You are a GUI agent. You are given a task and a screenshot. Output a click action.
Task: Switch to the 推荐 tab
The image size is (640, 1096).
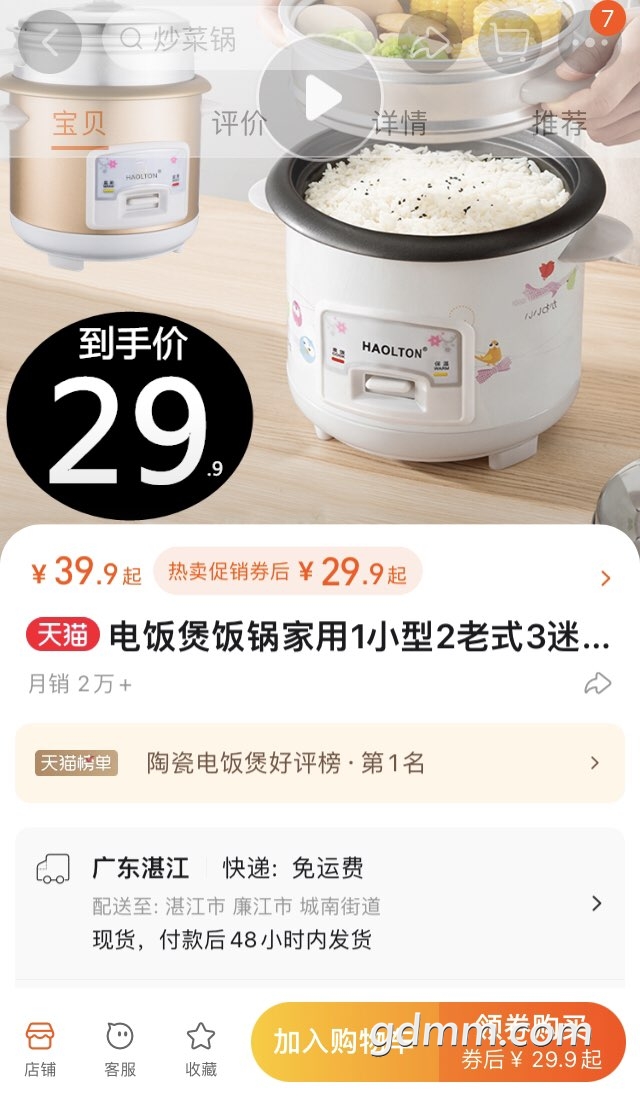coord(560,124)
